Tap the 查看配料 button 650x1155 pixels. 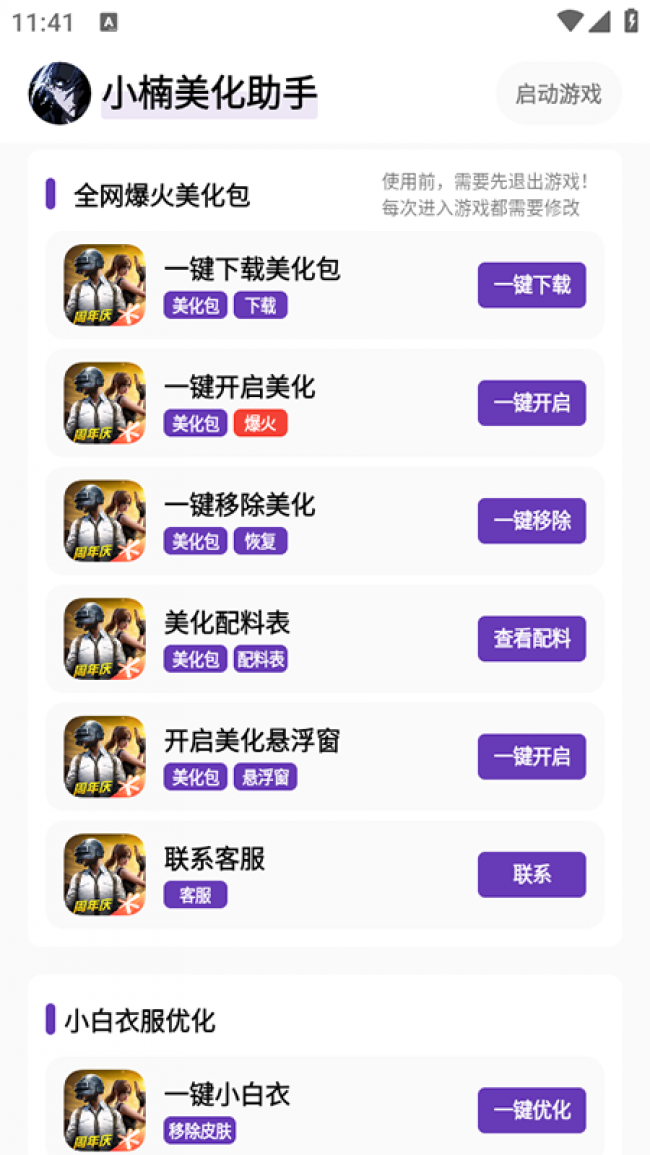[x=531, y=639]
